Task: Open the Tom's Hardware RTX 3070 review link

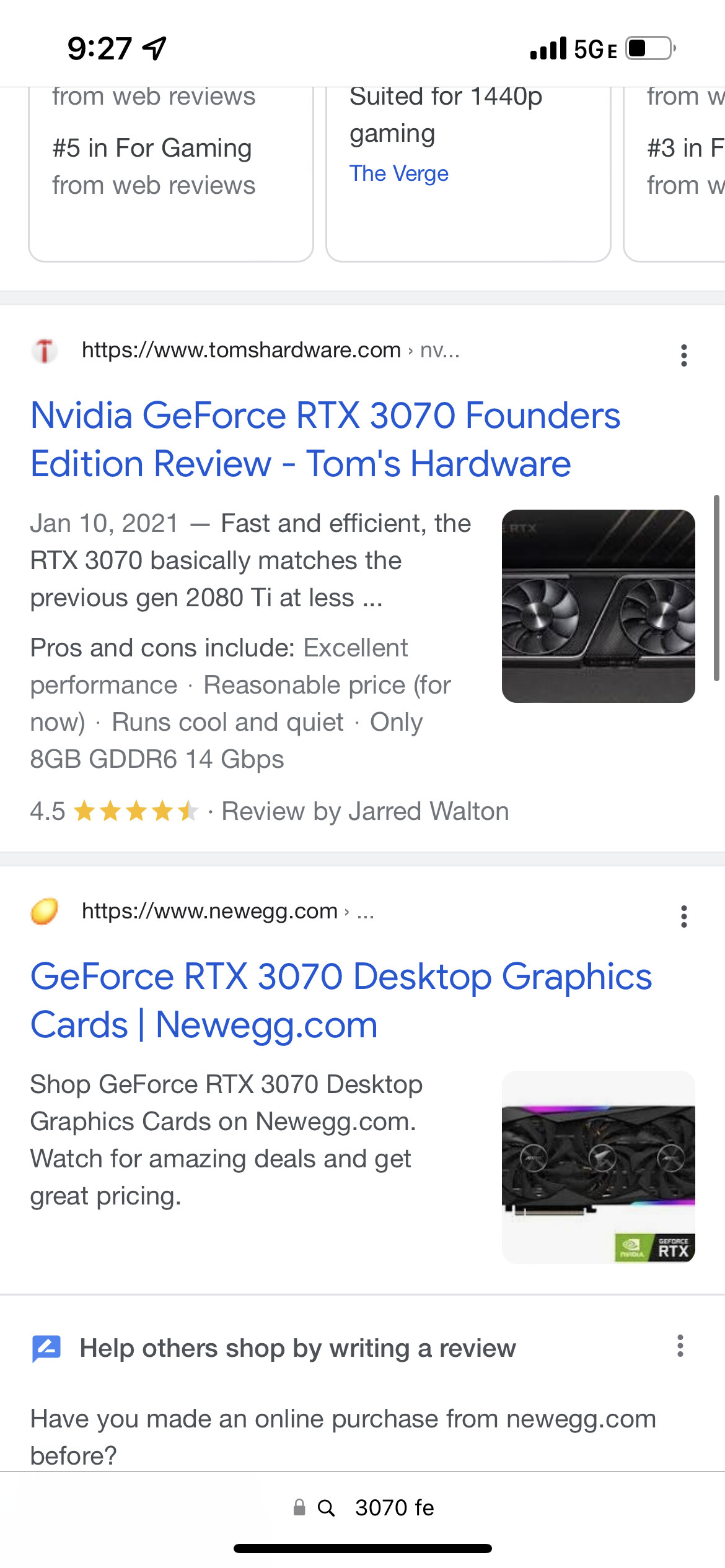Action: [x=325, y=439]
